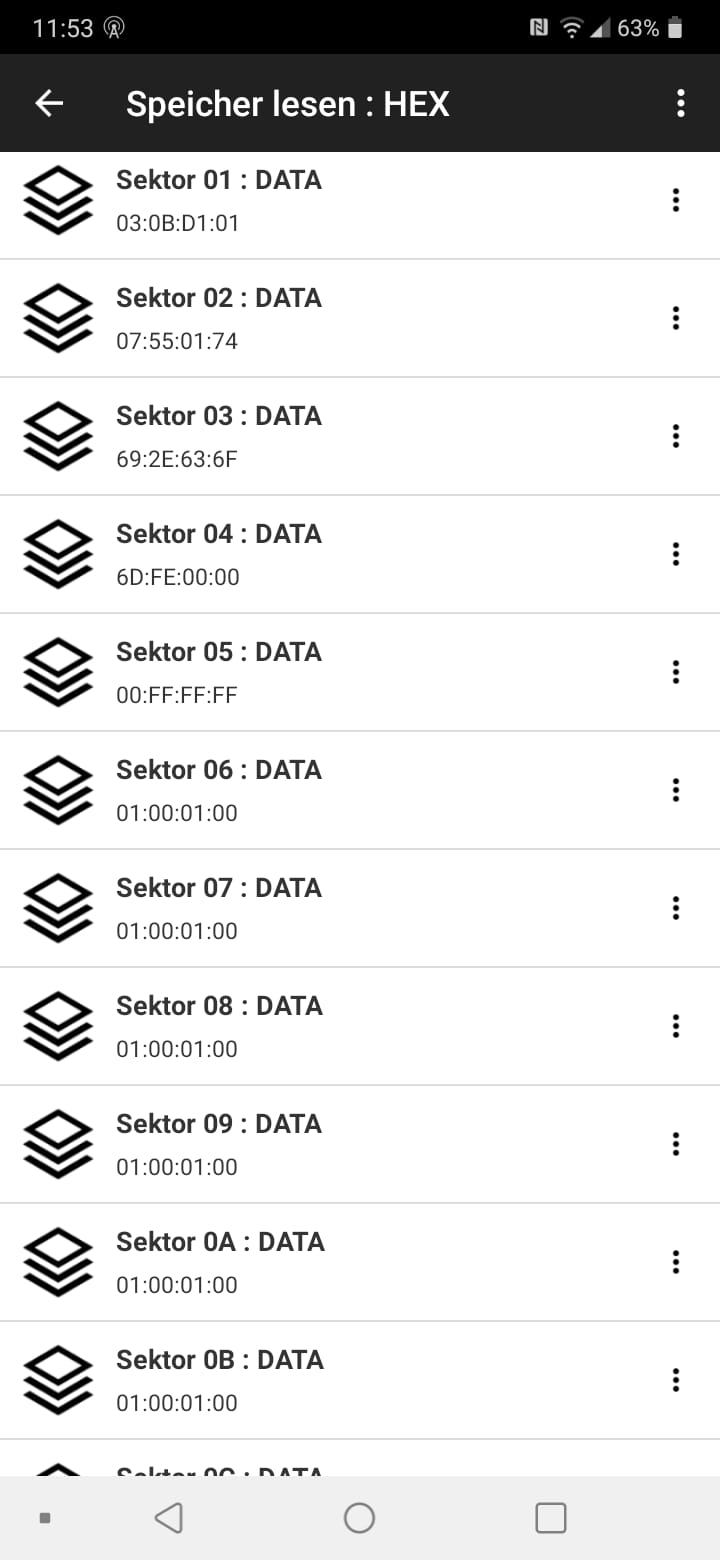The image size is (720, 1560).
Task: Open the Sektor 04 : DATA row
Action: (300, 554)
